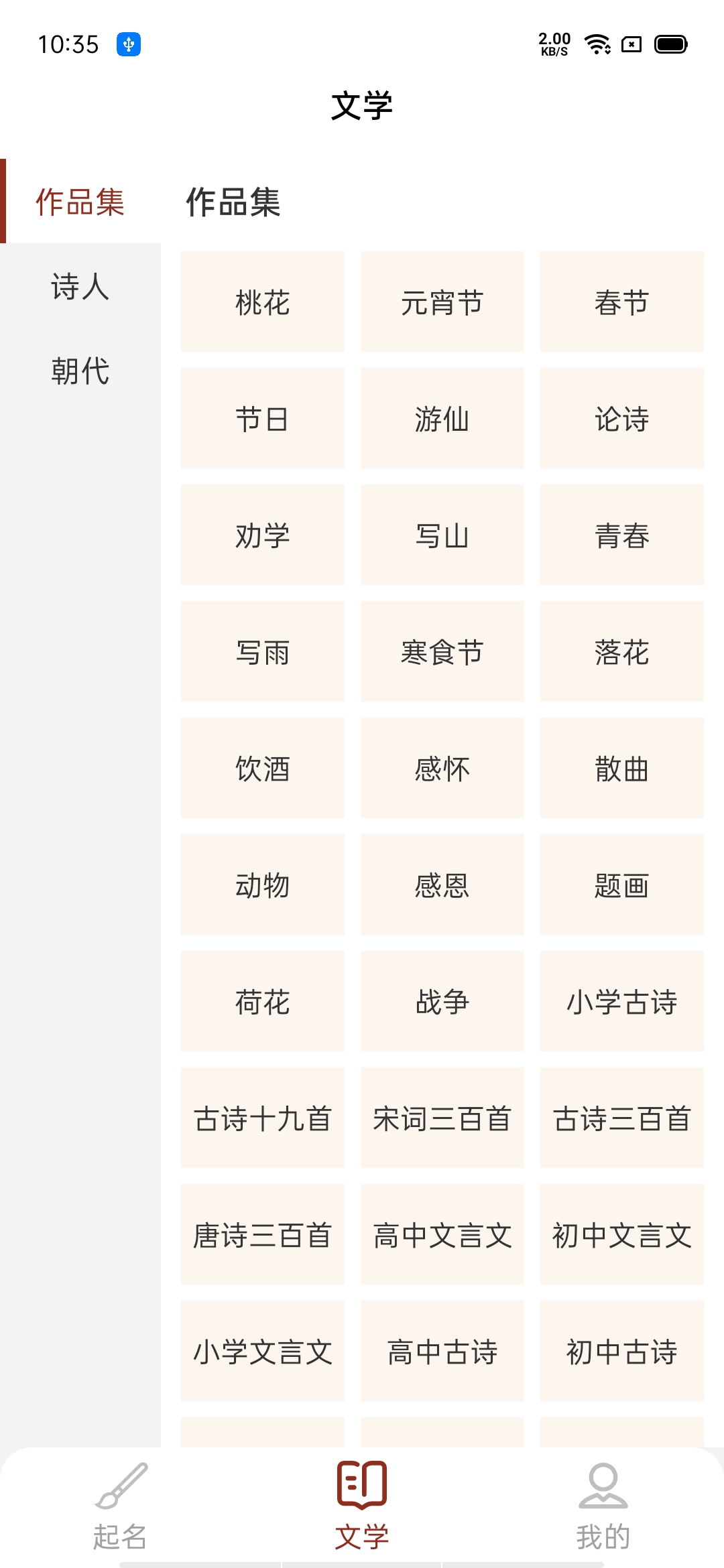
Task: Open 宋词三百首
Action: tap(442, 1118)
